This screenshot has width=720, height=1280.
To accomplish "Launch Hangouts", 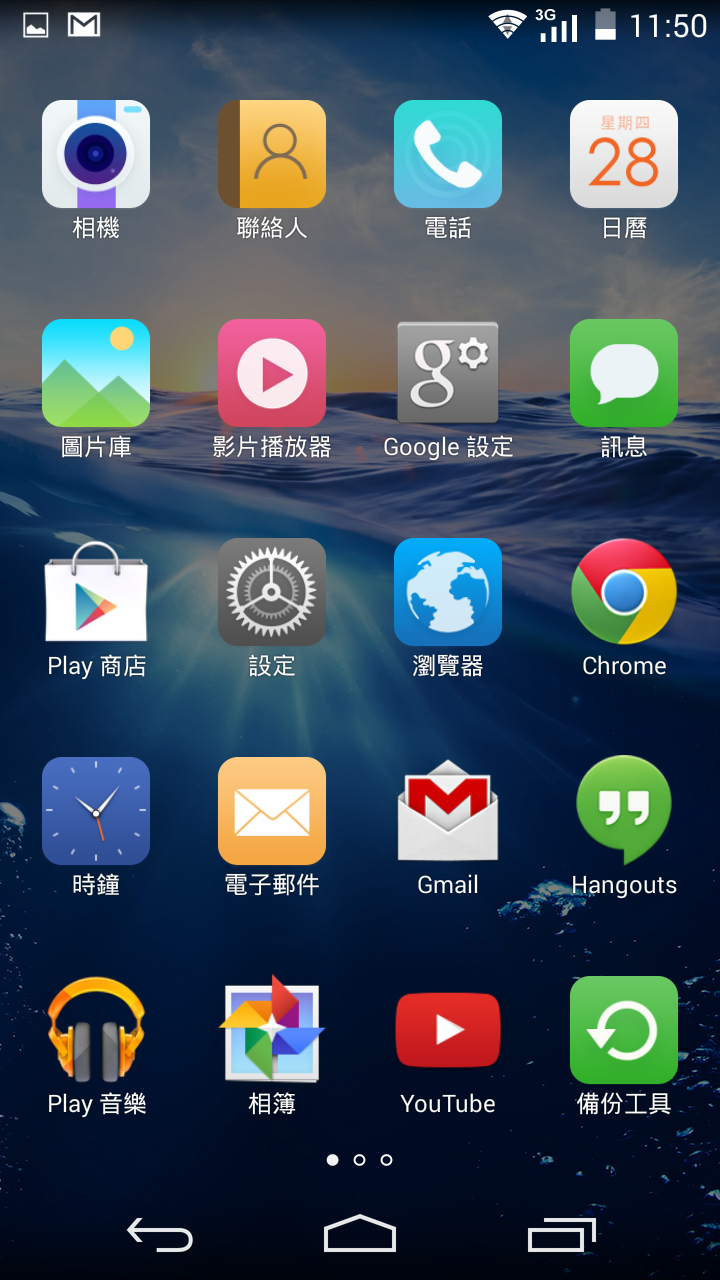I will click(x=624, y=811).
